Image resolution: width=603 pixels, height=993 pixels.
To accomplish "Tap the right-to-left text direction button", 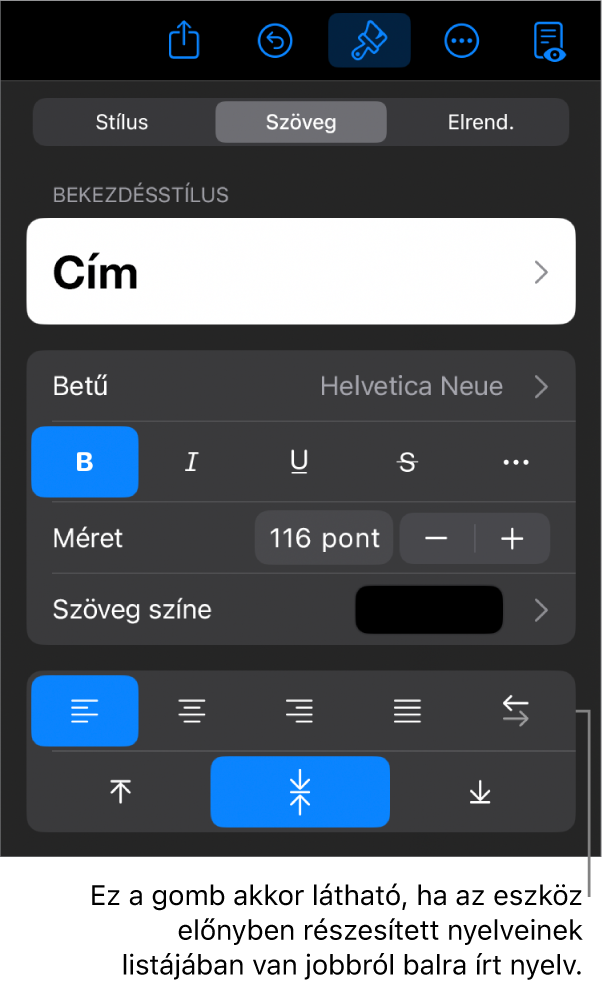I will coord(515,712).
